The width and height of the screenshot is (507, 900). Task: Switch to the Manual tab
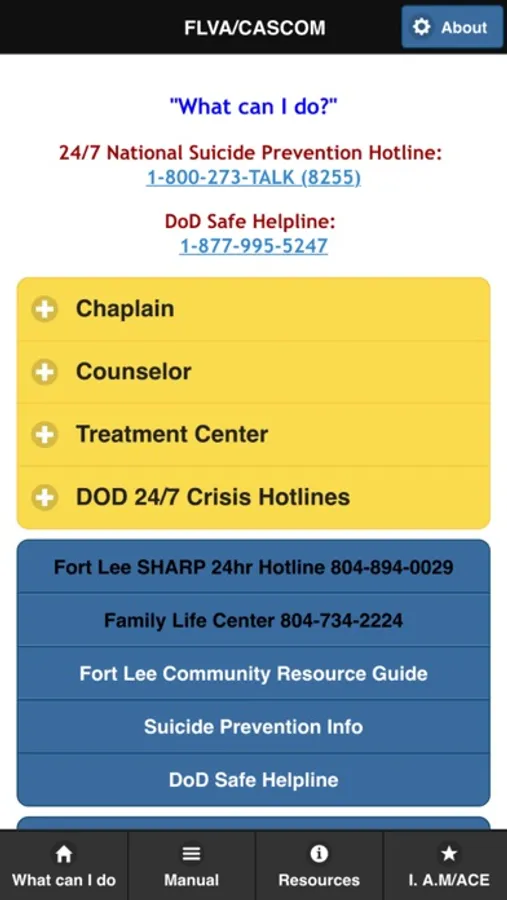(191, 866)
